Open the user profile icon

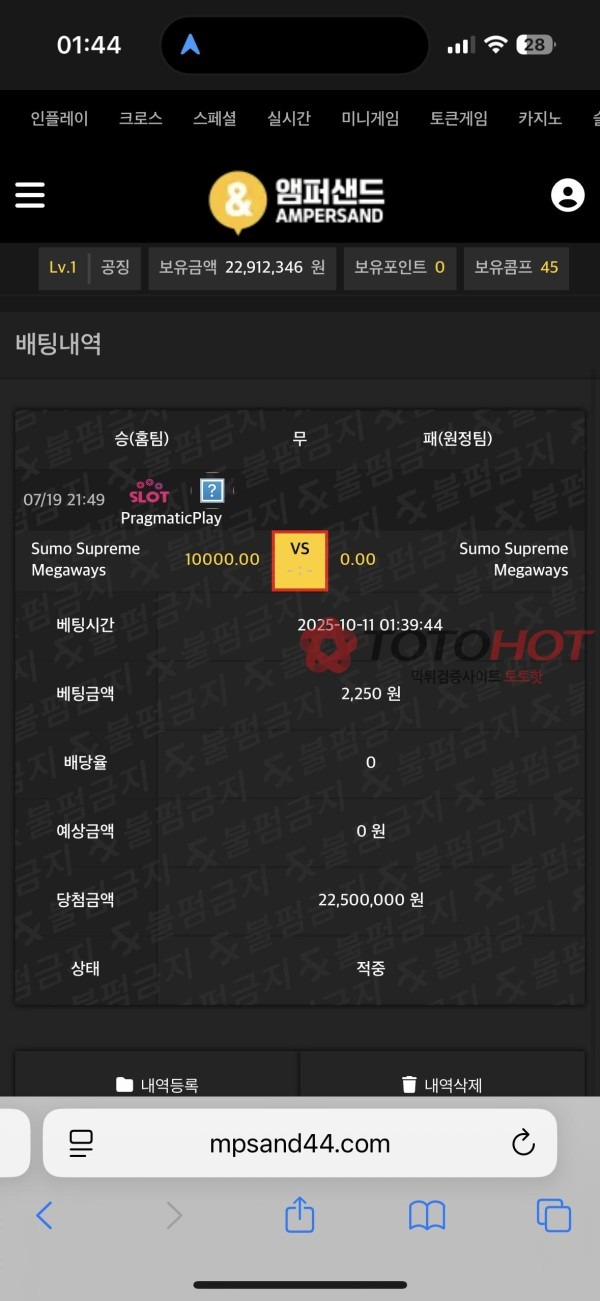point(567,195)
